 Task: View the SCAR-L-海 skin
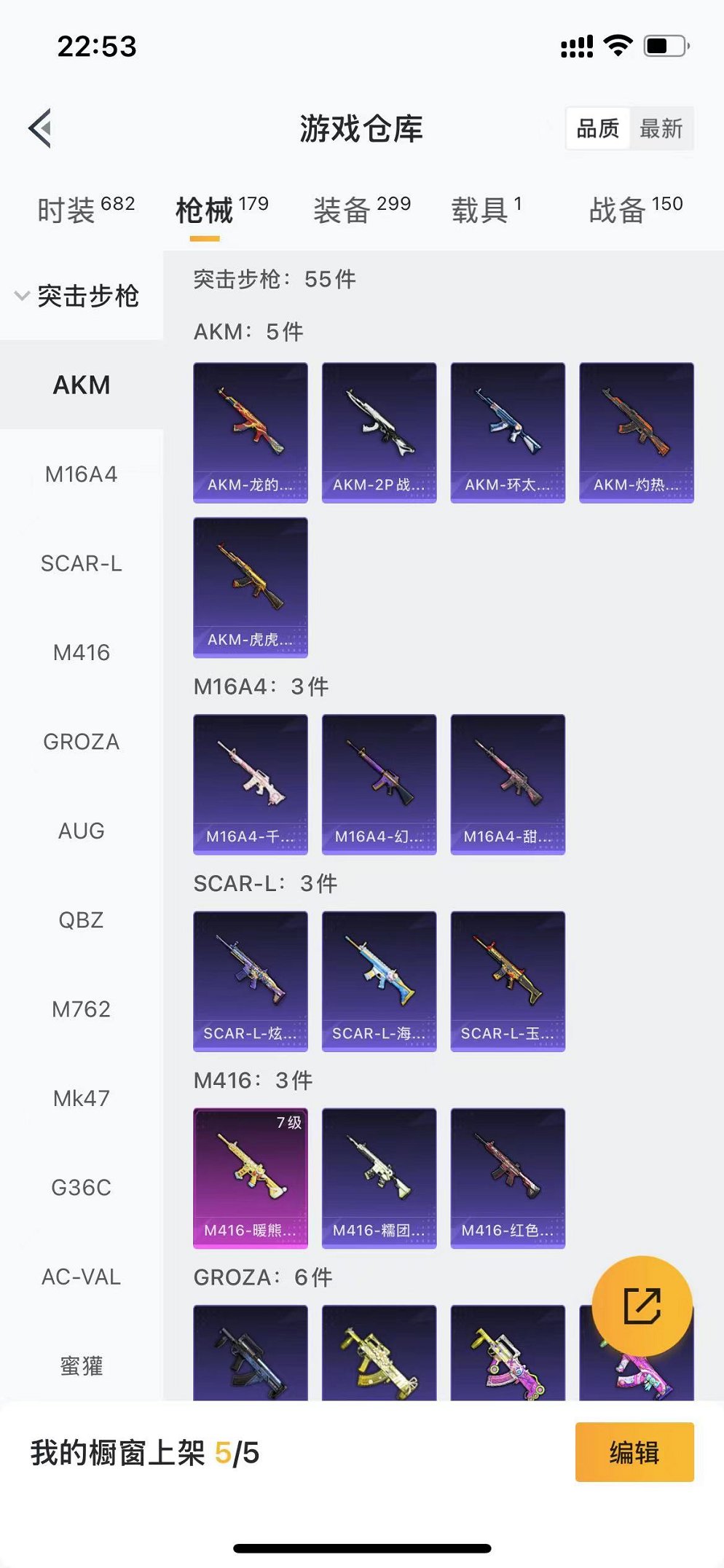pyautogui.click(x=379, y=981)
